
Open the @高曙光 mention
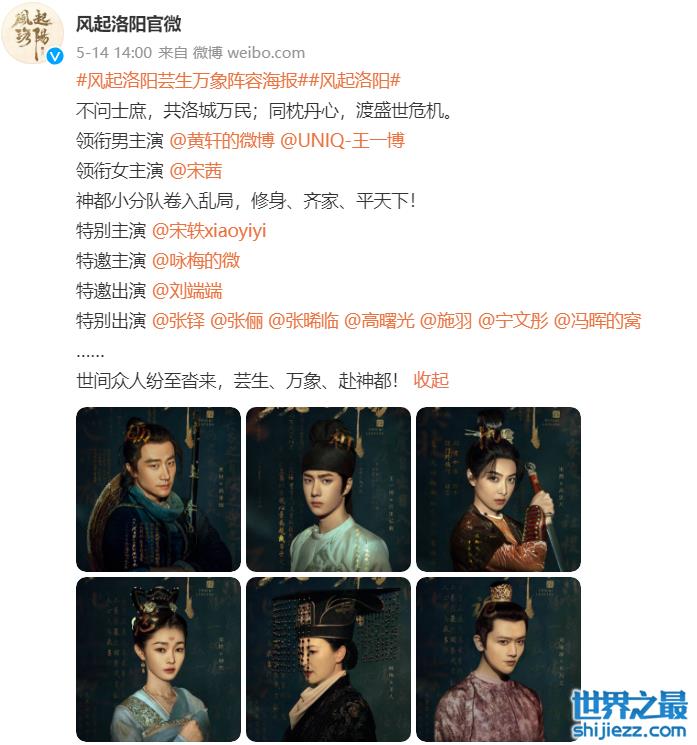coord(378,321)
